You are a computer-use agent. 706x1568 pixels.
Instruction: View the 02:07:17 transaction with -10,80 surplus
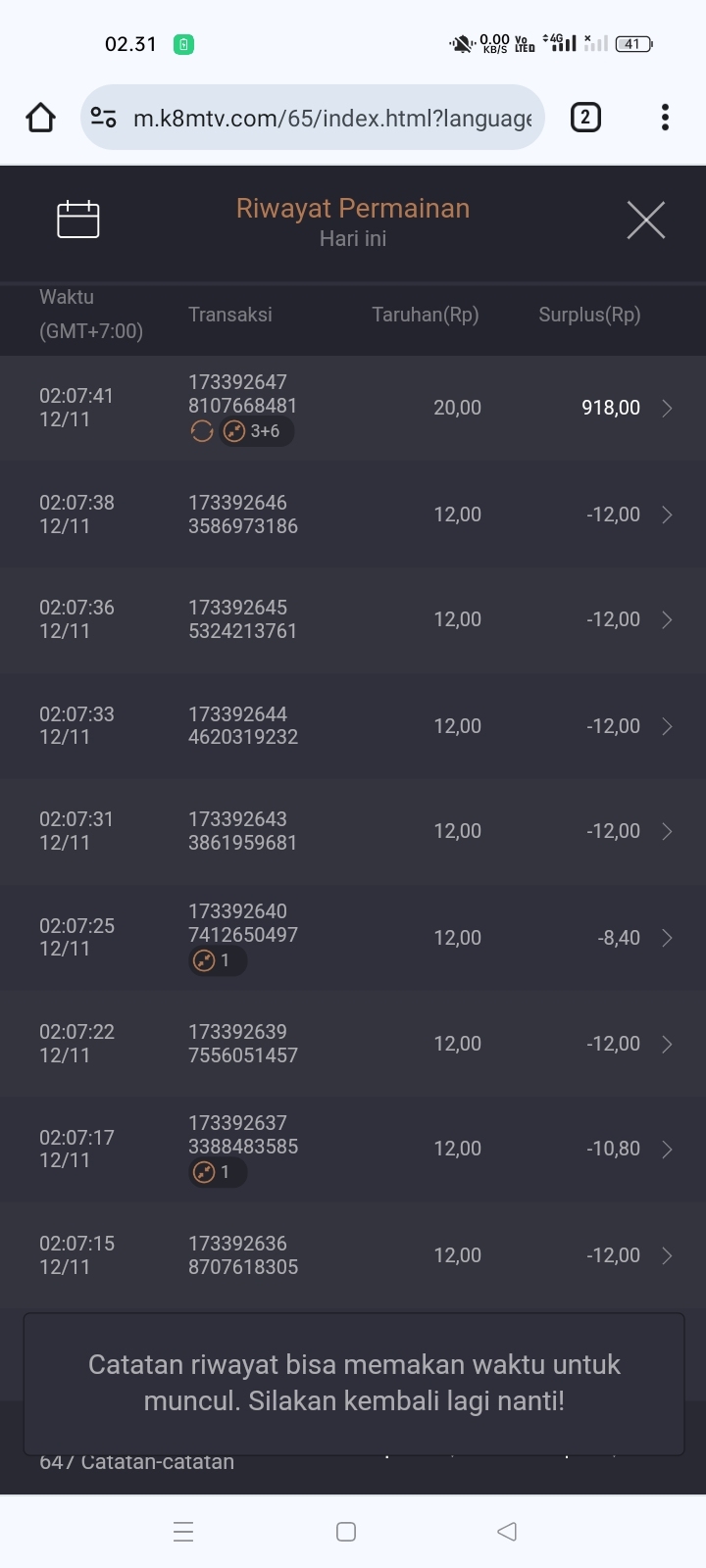666,1150
